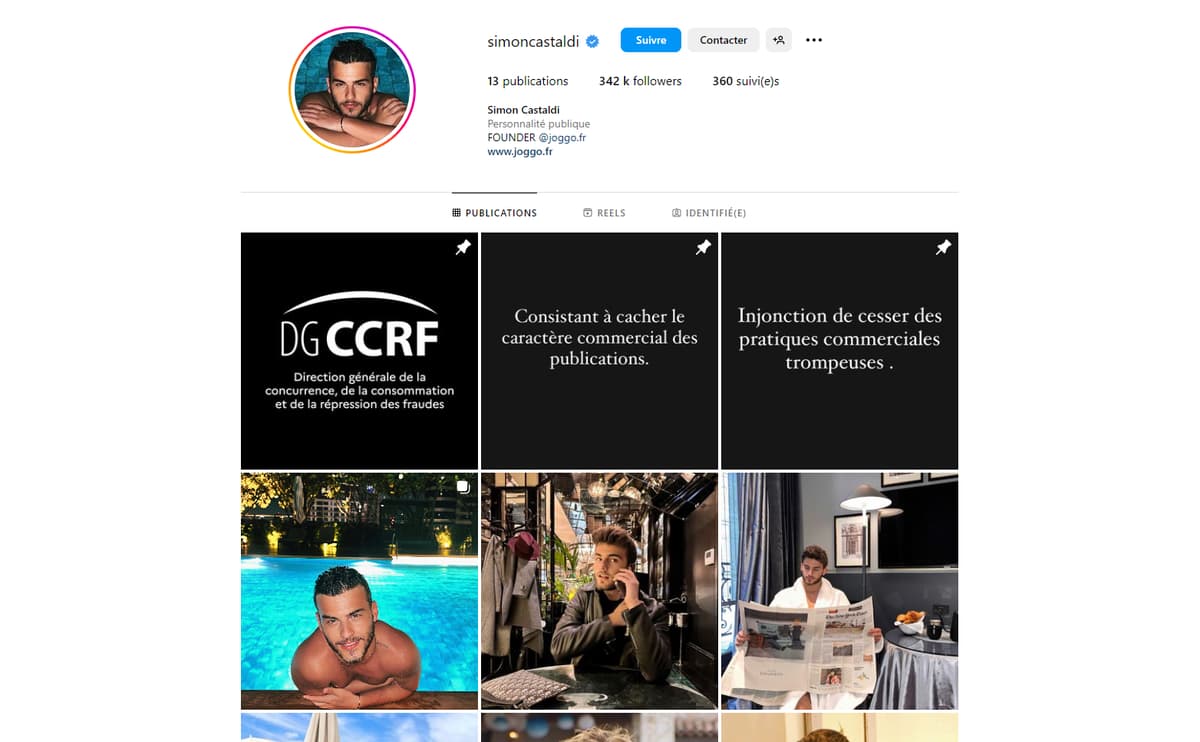Select the Publications tab
1200x742 pixels.
tap(494, 213)
